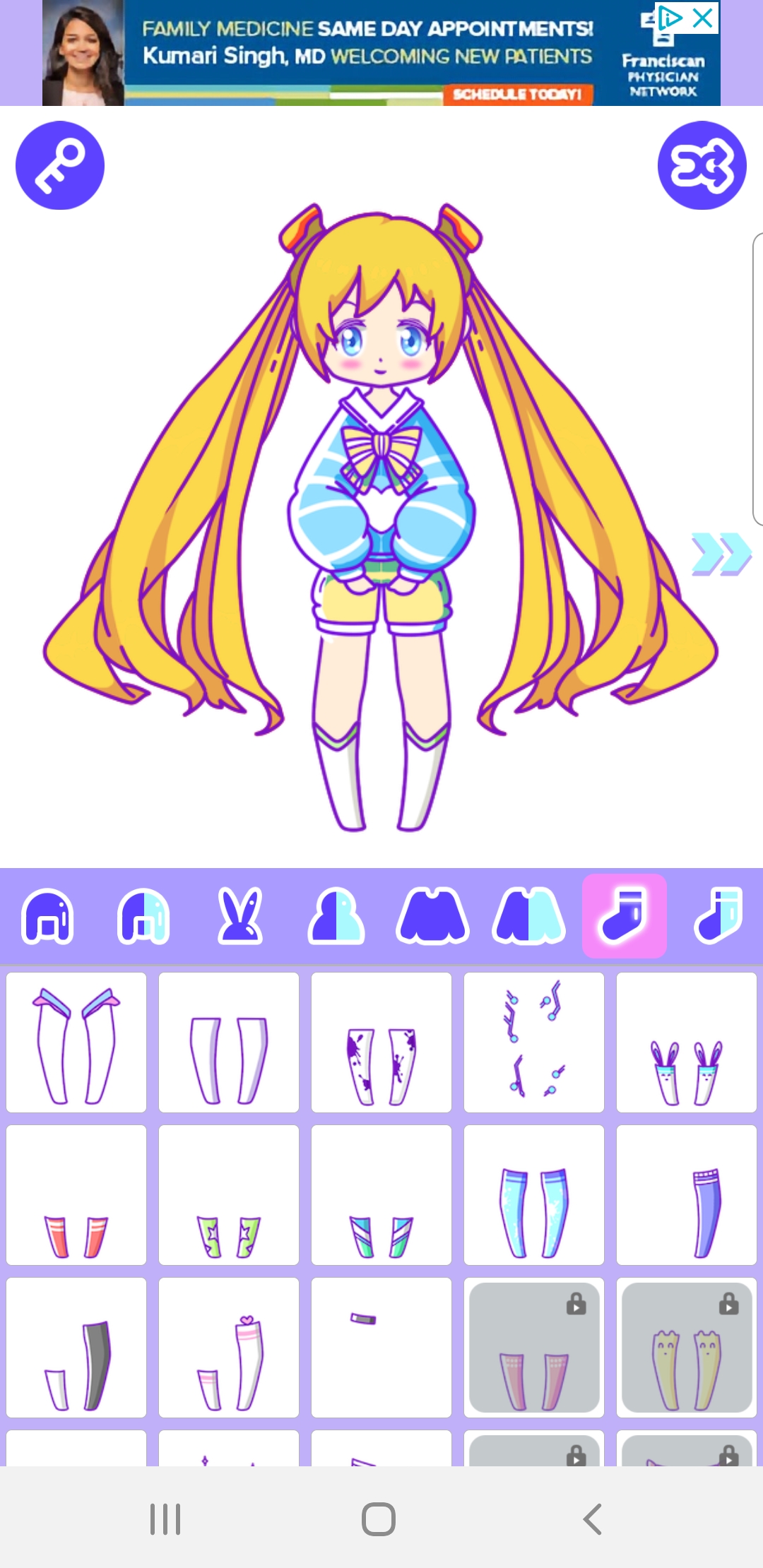The height and width of the screenshot is (1568, 763).
Task: Randomize the character with shuffle button
Action: [702, 165]
